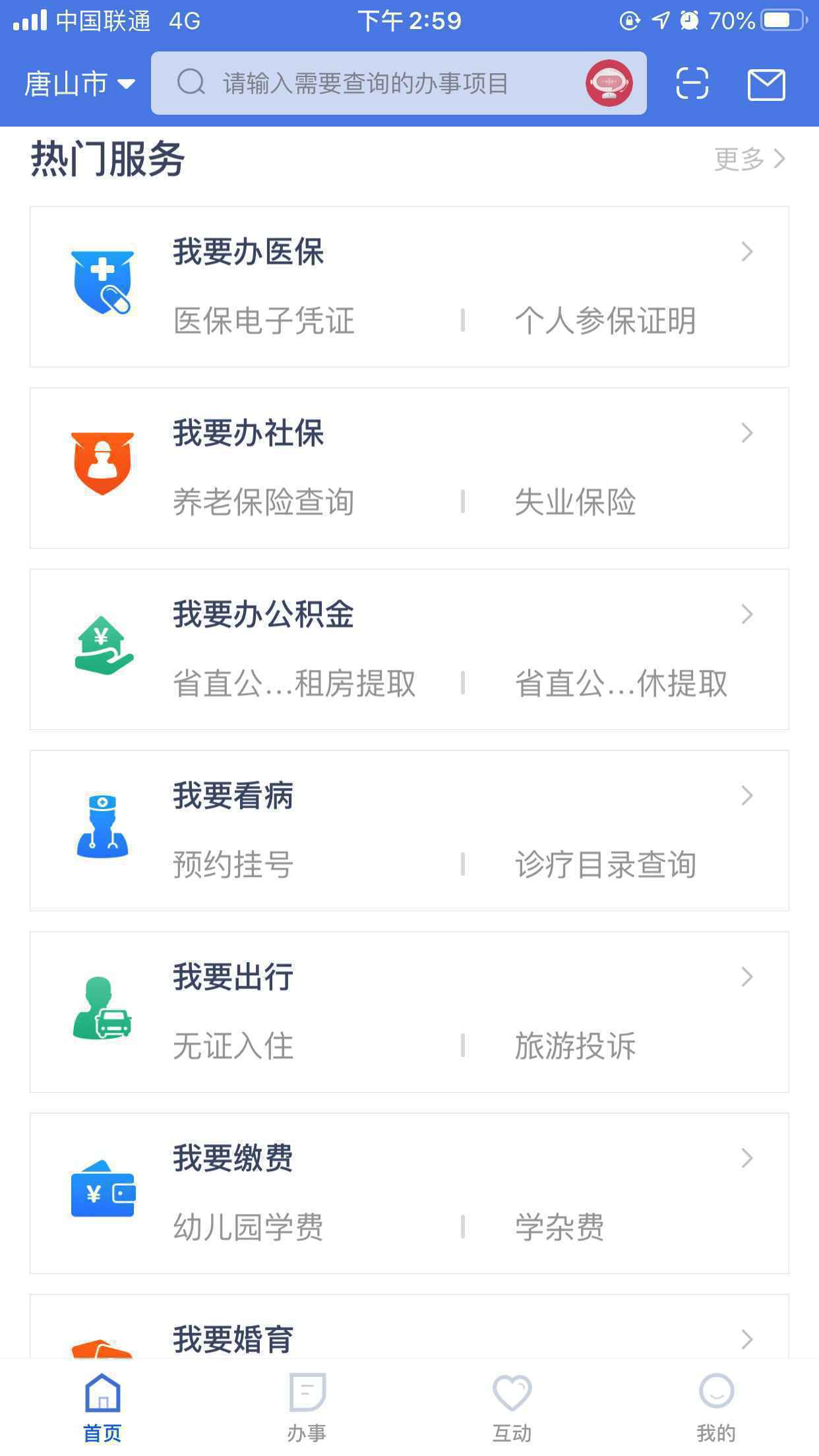Open the QR code scanner icon
This screenshot has width=819, height=1456.
point(691,84)
